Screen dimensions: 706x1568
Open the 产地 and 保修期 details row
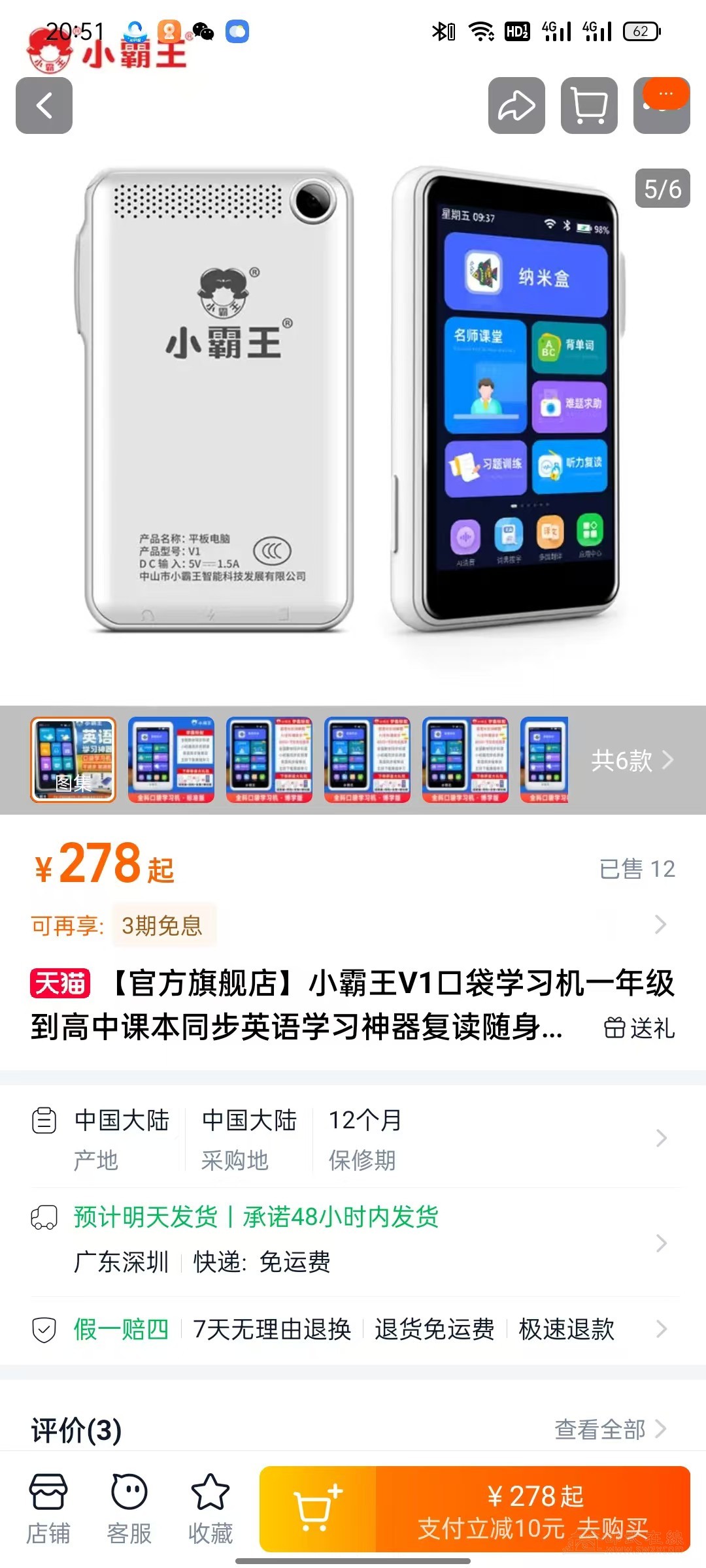tap(353, 1139)
